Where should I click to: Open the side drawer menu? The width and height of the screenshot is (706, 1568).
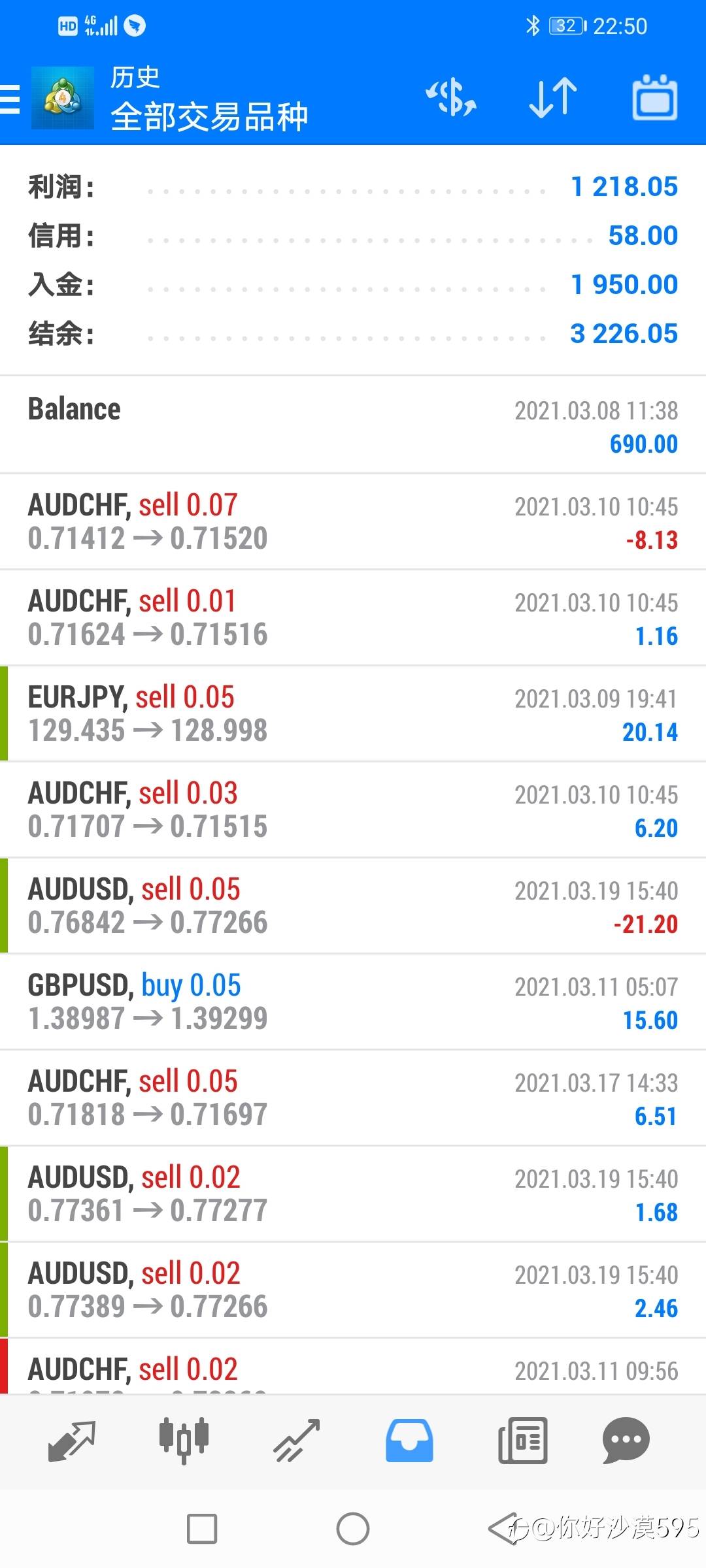tap(10, 99)
